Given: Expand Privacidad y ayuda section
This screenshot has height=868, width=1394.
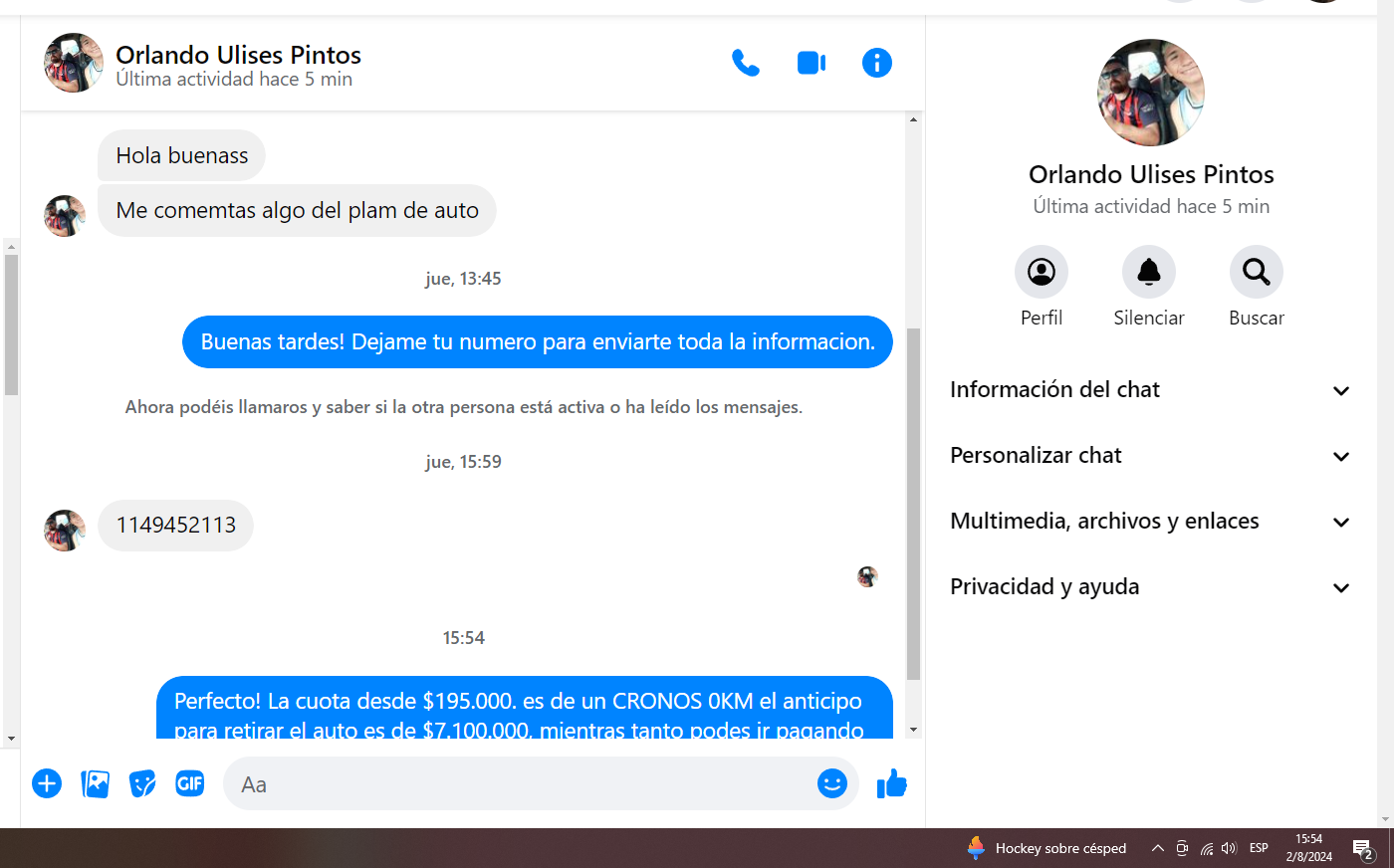Looking at the screenshot, I should pyautogui.click(x=1150, y=587).
